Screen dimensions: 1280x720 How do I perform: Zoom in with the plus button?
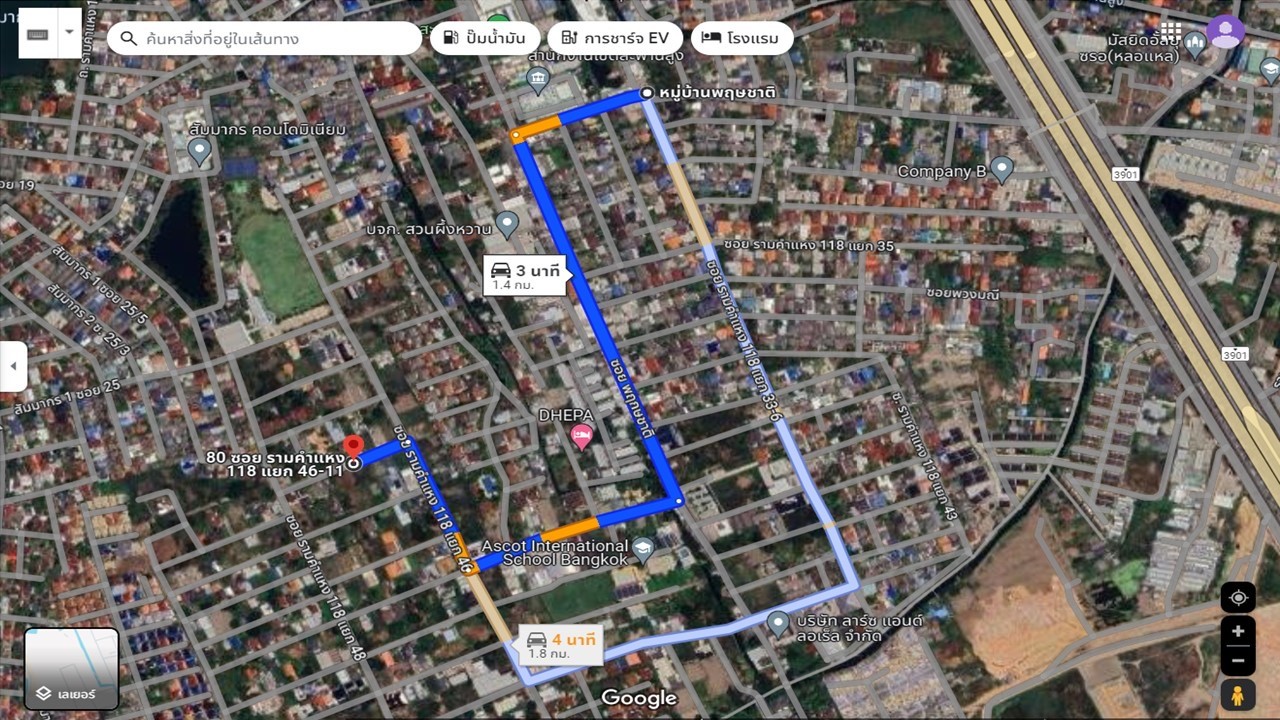tap(1238, 632)
